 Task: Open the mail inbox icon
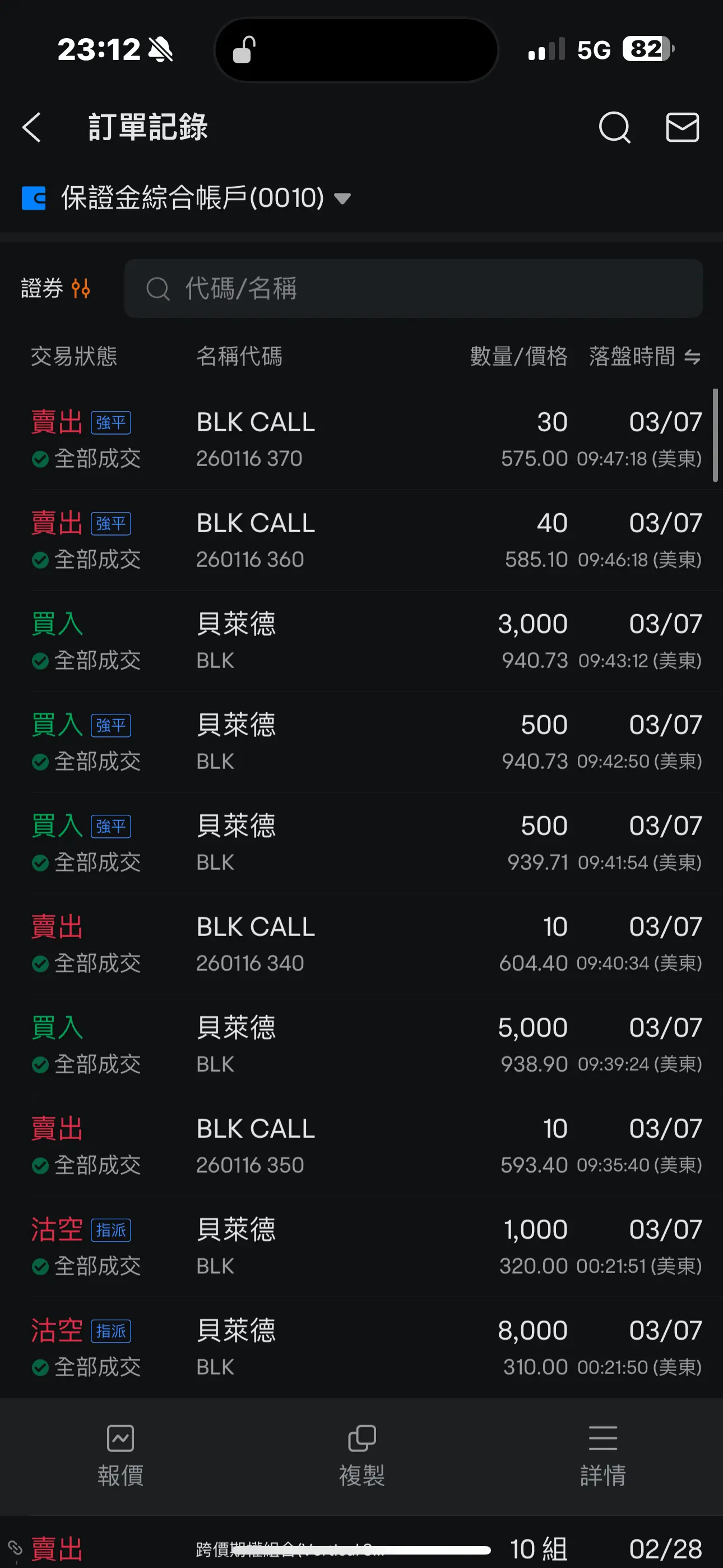[x=682, y=127]
